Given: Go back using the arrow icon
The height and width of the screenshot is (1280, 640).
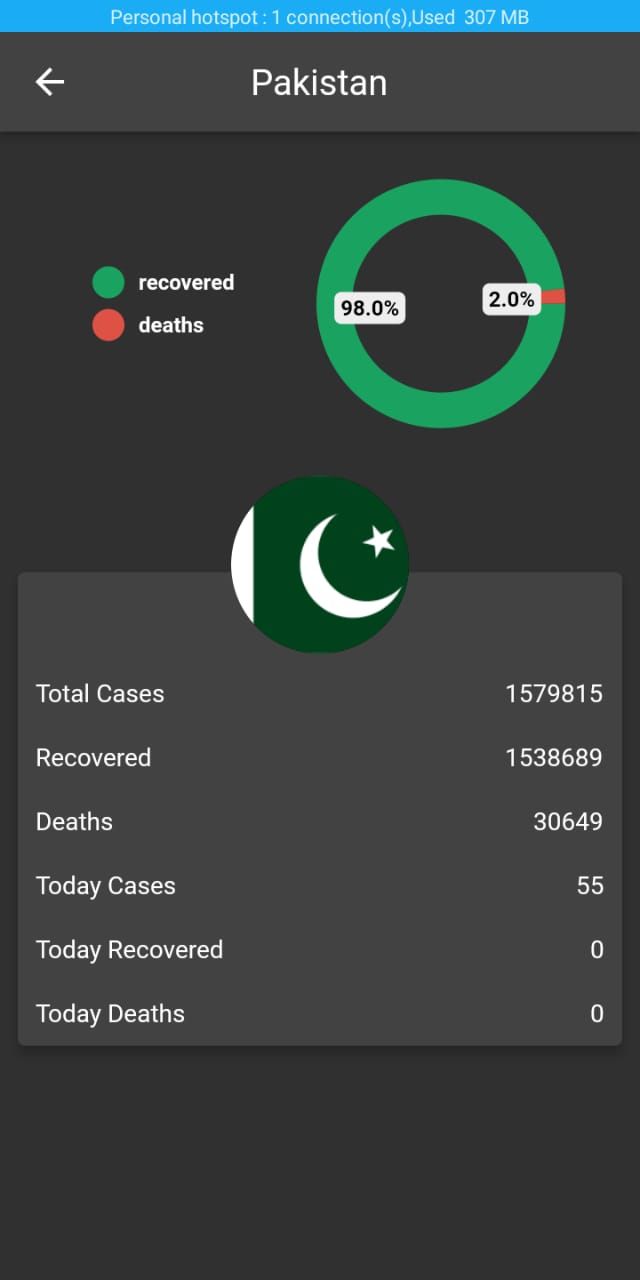Looking at the screenshot, I should pos(49,82).
